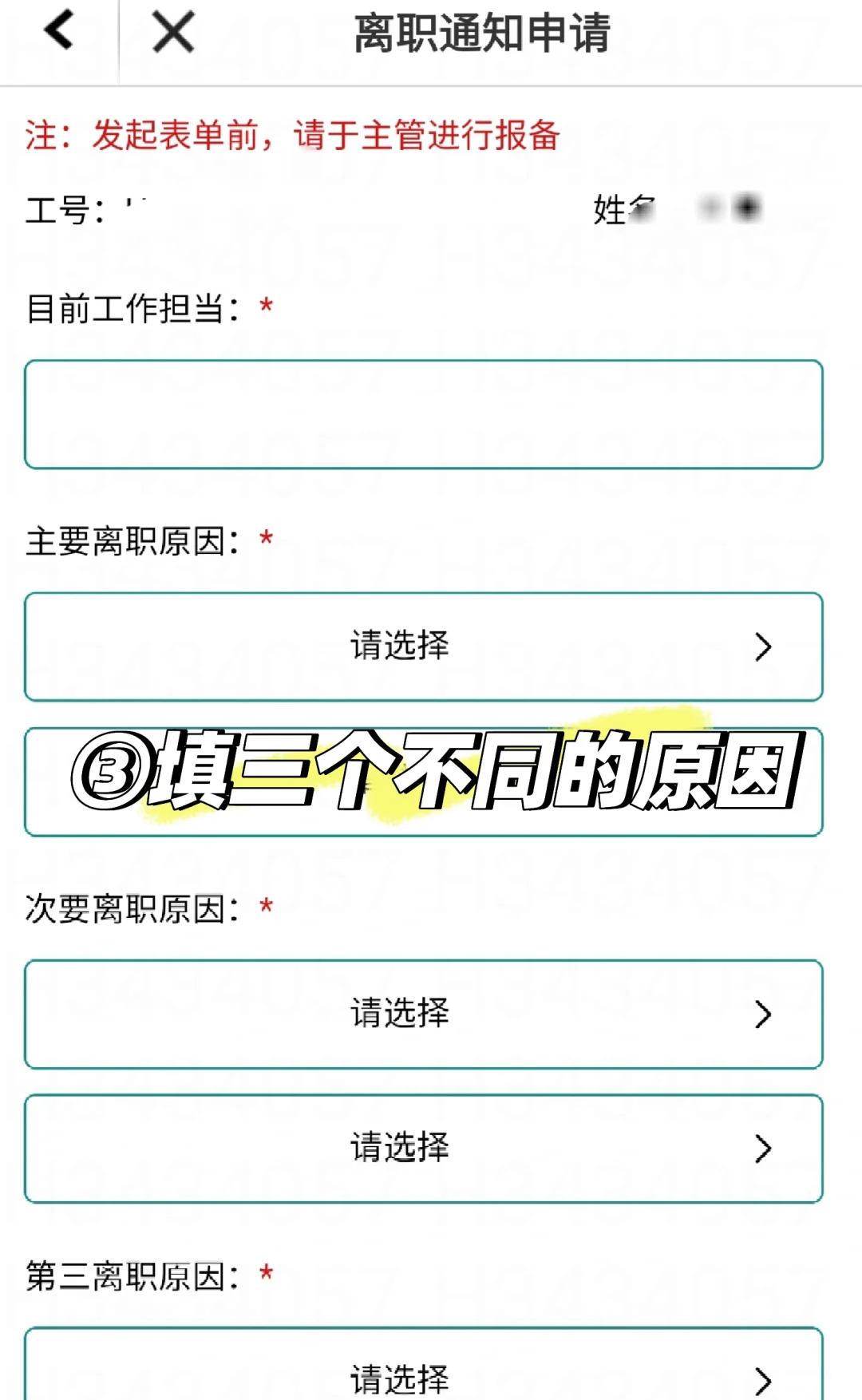Viewport: 862px width, 1400px height.
Task: Go back using the top-left arrow
Action: point(59,31)
